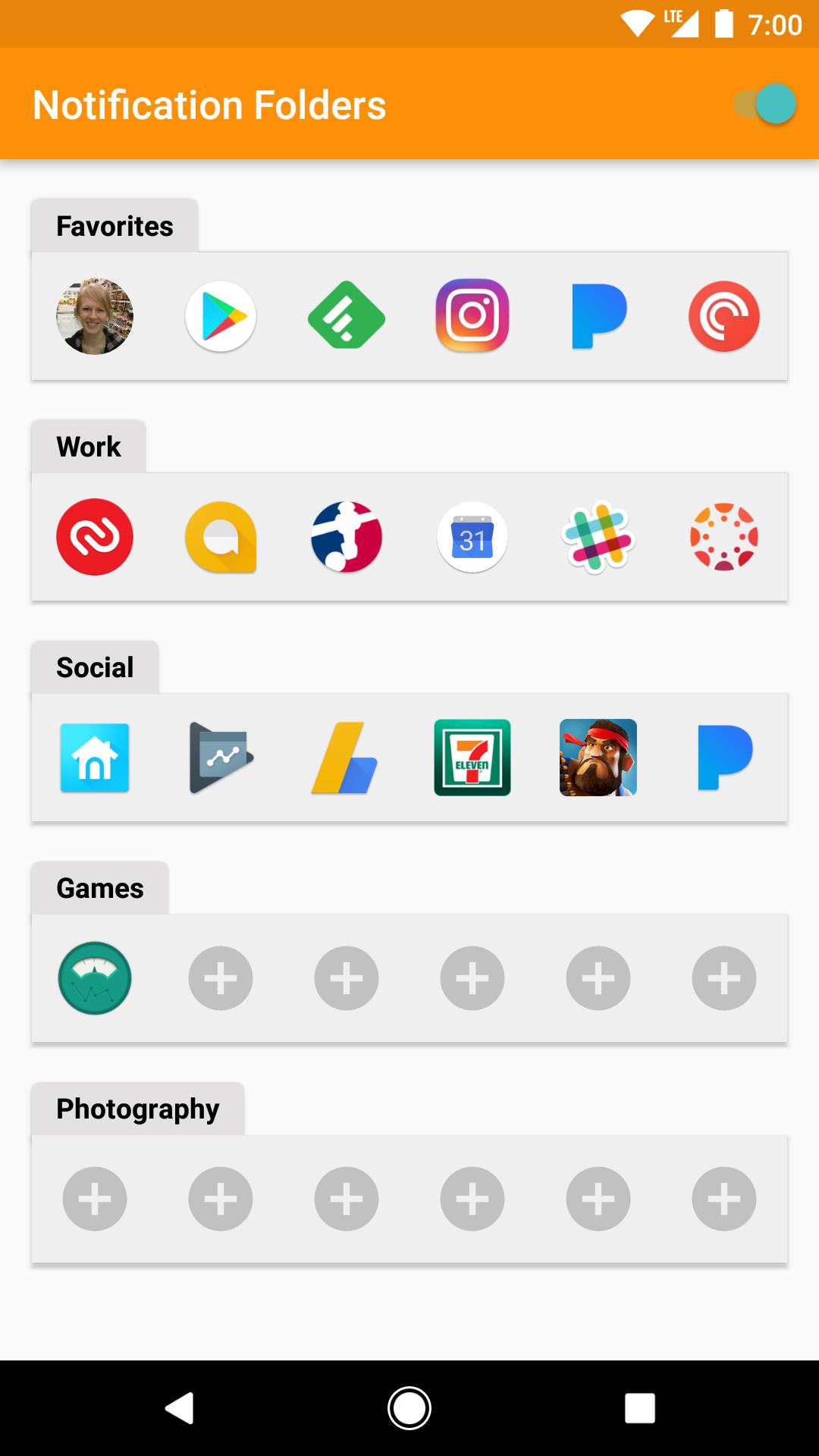Add an app to the Photography folder
The width and height of the screenshot is (819, 1456).
click(x=94, y=1198)
